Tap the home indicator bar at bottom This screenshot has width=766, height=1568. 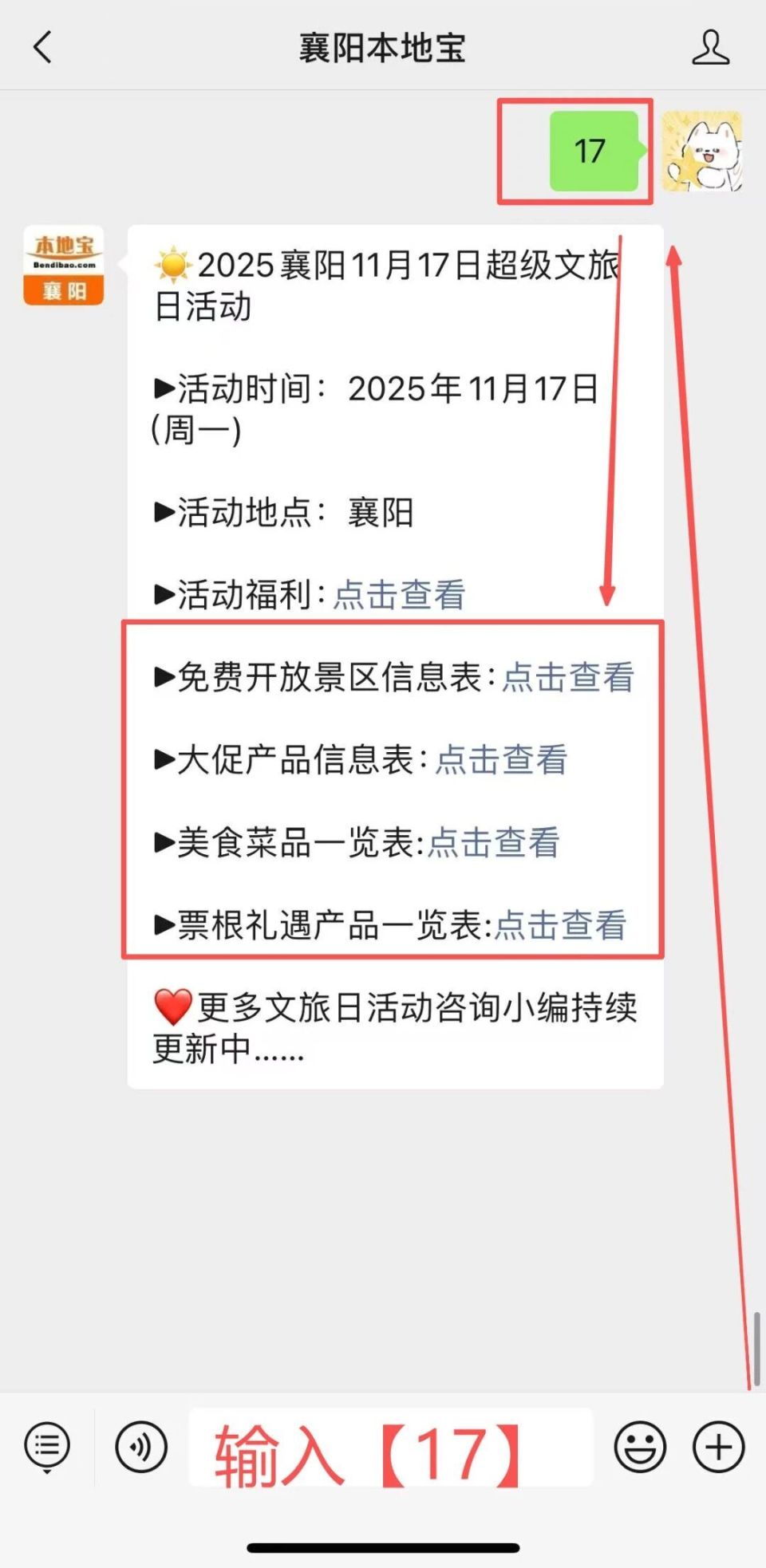pos(383,1546)
